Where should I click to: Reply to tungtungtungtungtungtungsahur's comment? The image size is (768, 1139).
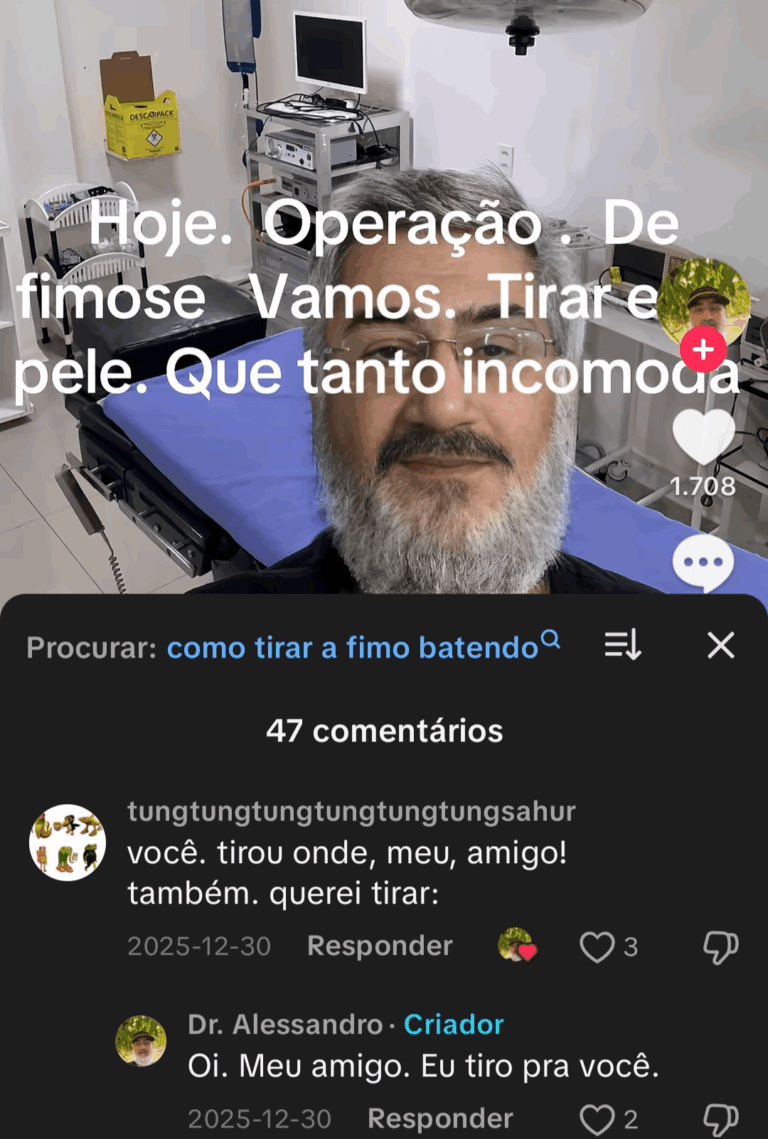pos(379,946)
